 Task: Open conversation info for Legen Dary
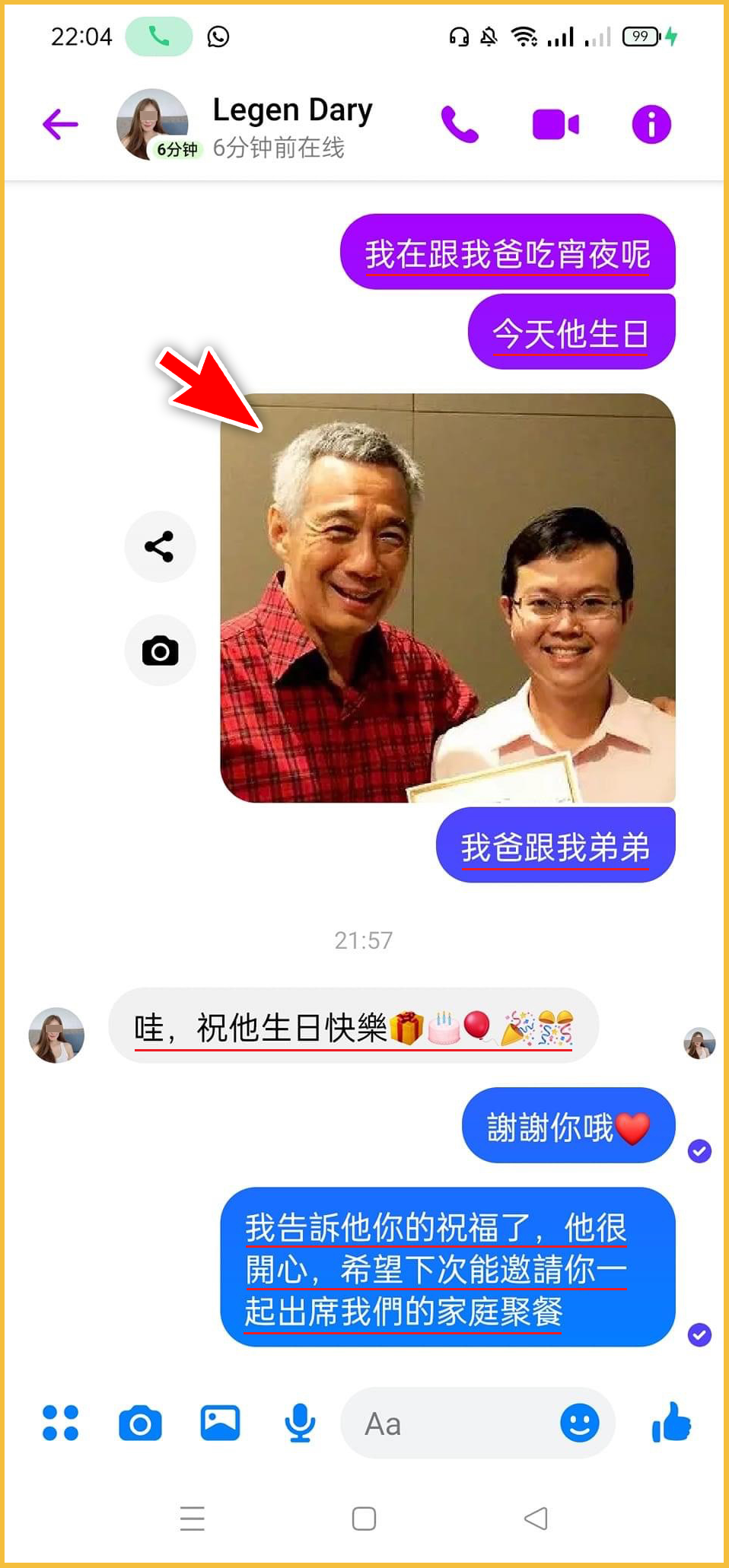coord(651,125)
